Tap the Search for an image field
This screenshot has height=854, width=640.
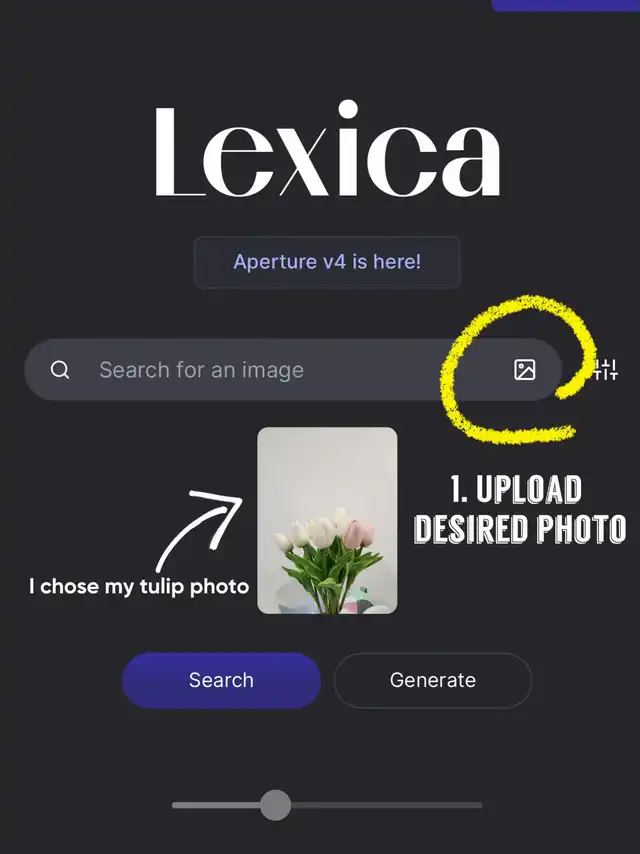point(292,370)
